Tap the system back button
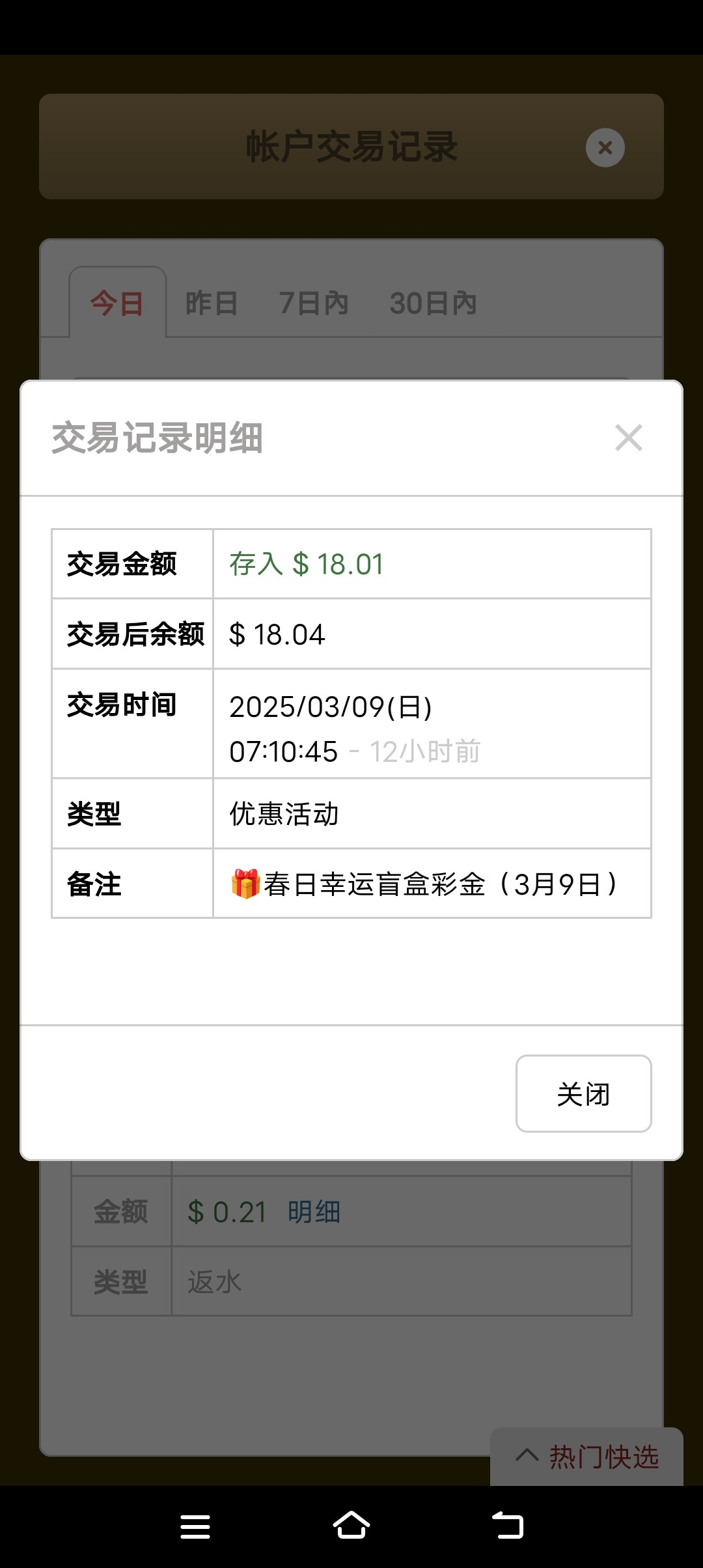Screen dimensions: 703x1568 click(508, 1526)
